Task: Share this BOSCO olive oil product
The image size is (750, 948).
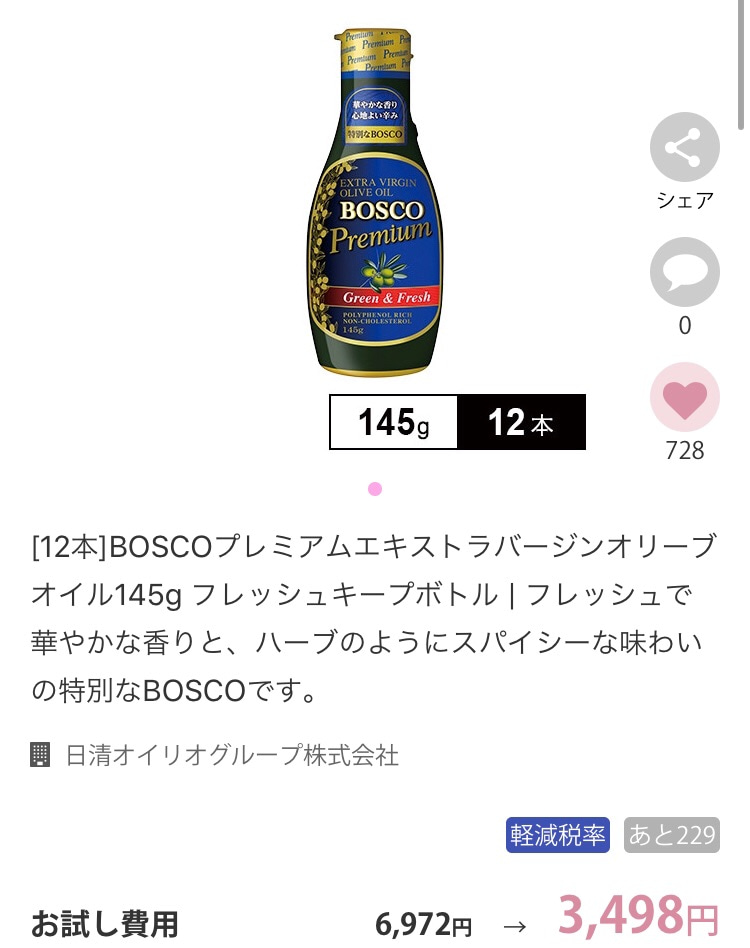Action: (x=684, y=147)
